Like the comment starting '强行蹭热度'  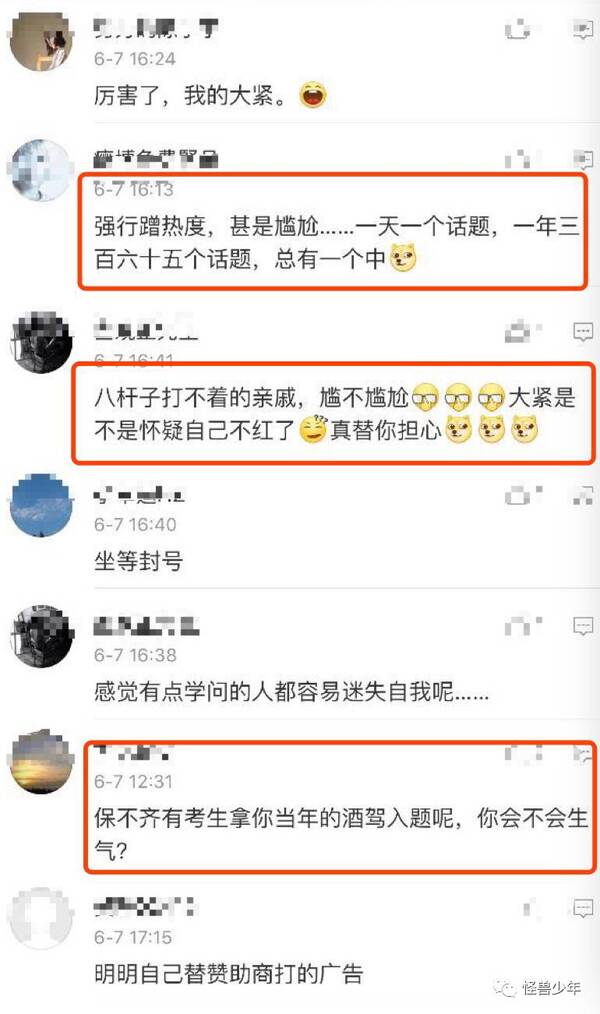[x=519, y=157]
